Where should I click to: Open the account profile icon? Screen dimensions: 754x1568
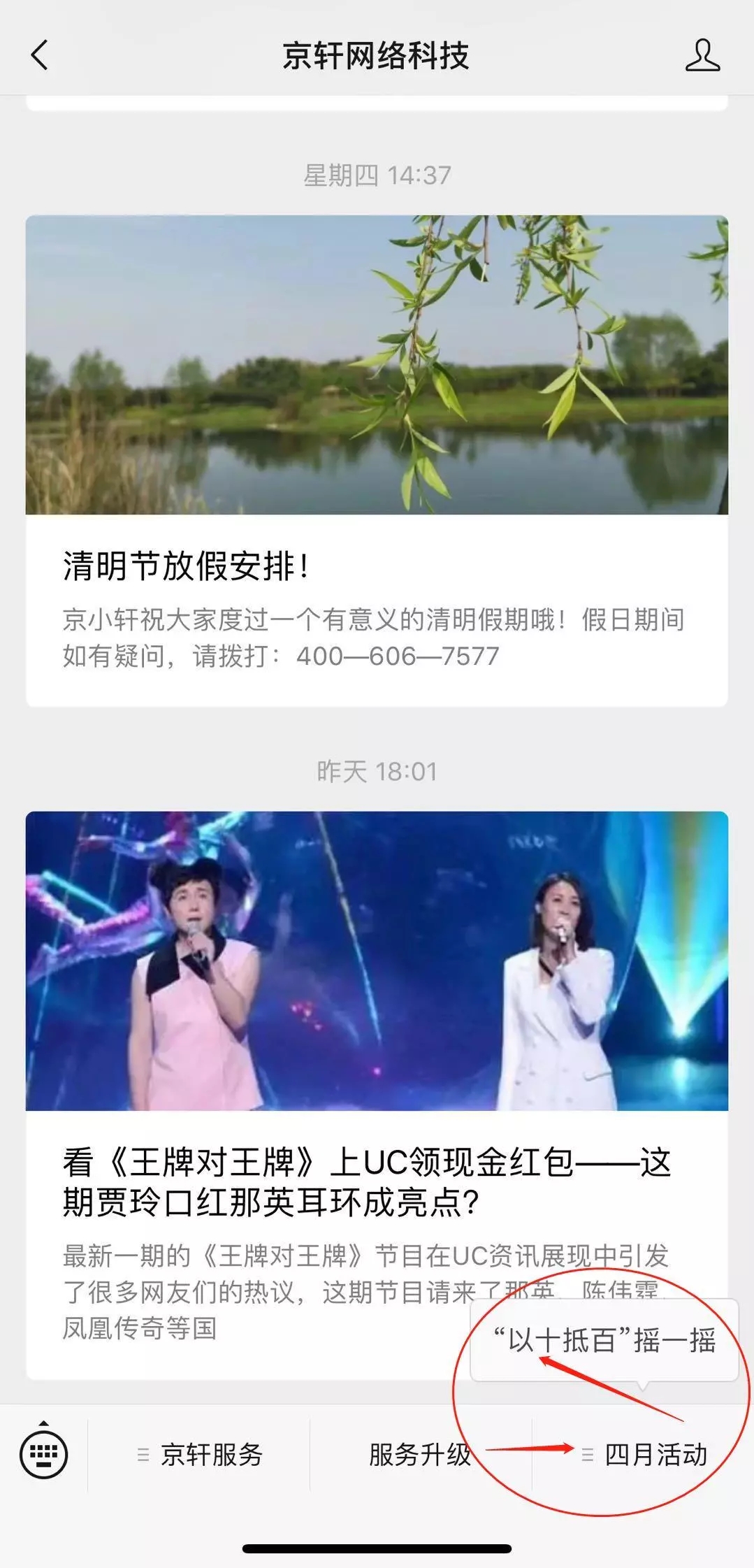point(702,55)
